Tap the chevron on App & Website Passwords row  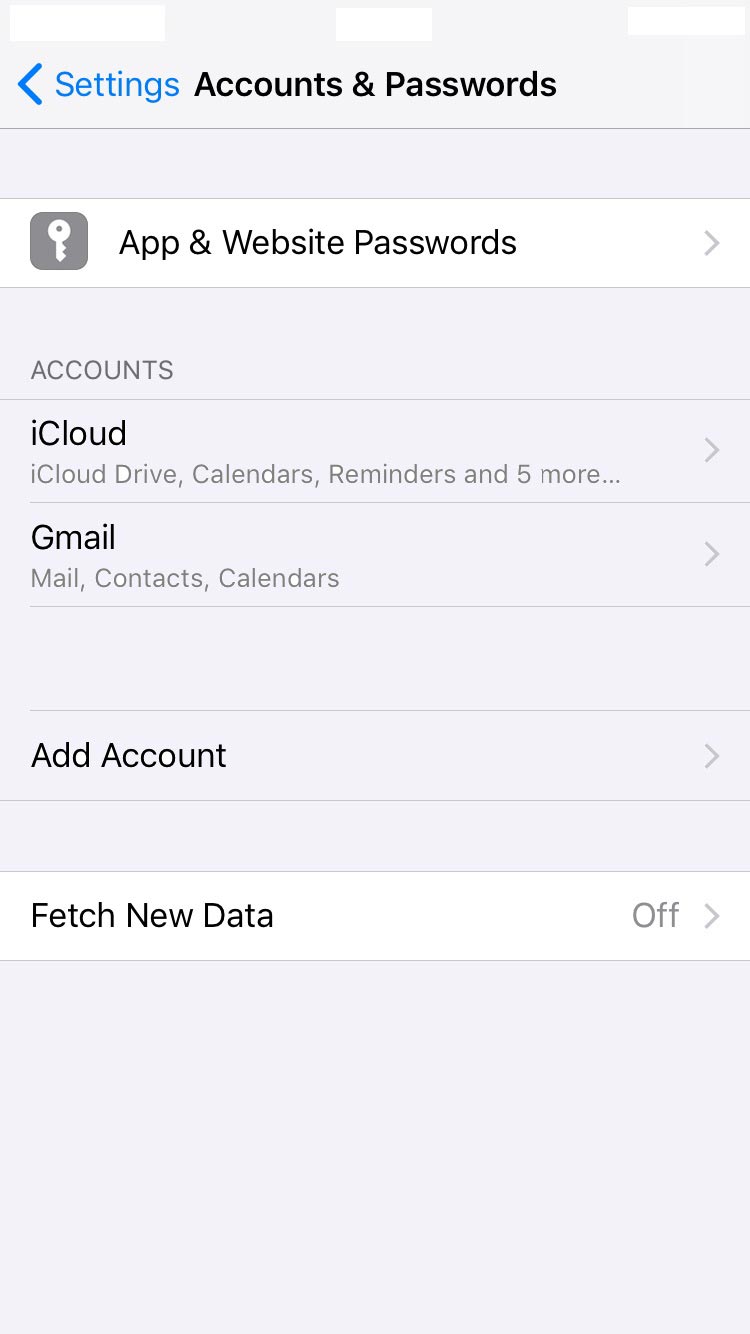click(711, 242)
